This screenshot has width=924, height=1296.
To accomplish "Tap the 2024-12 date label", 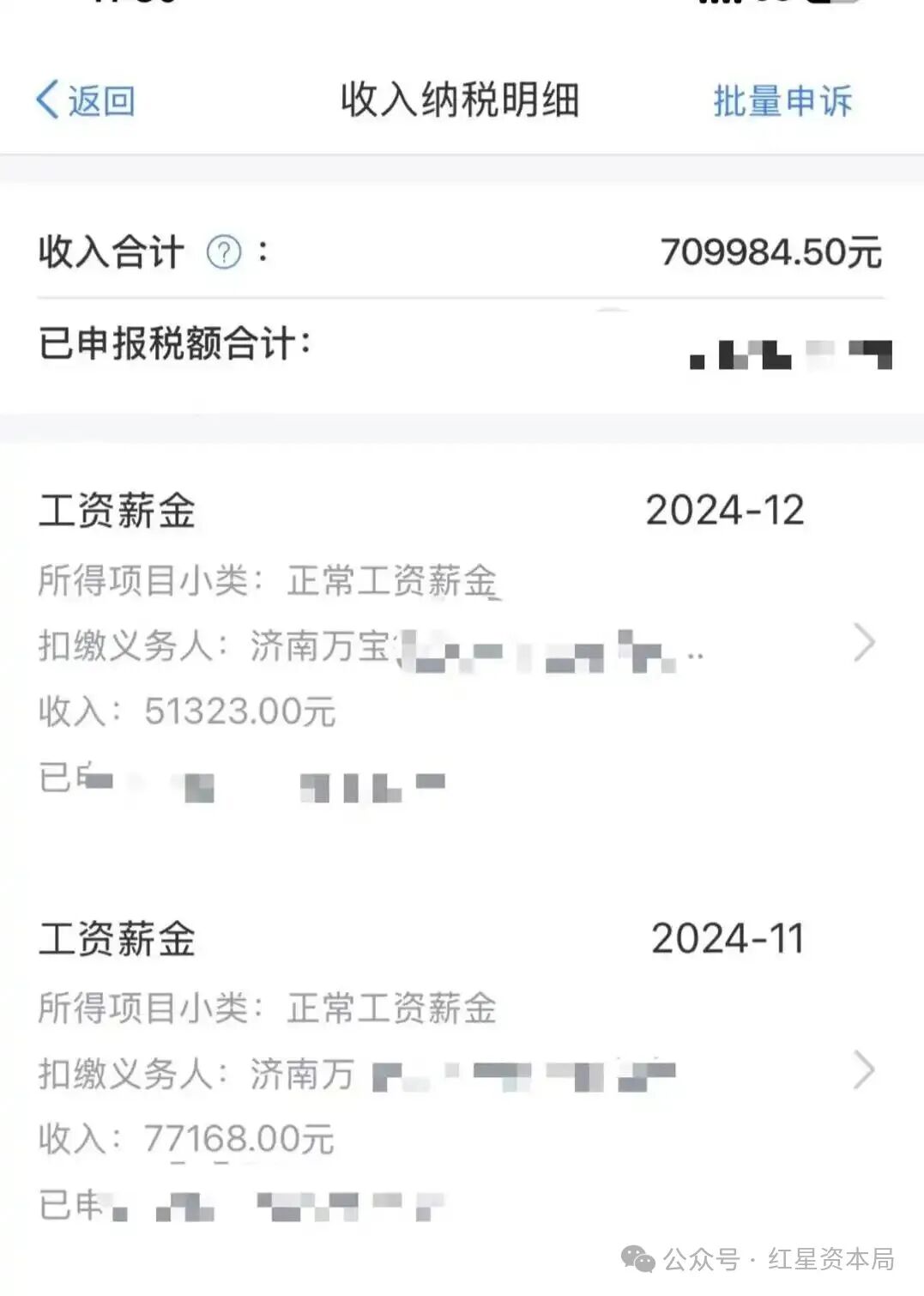I will click(x=726, y=510).
